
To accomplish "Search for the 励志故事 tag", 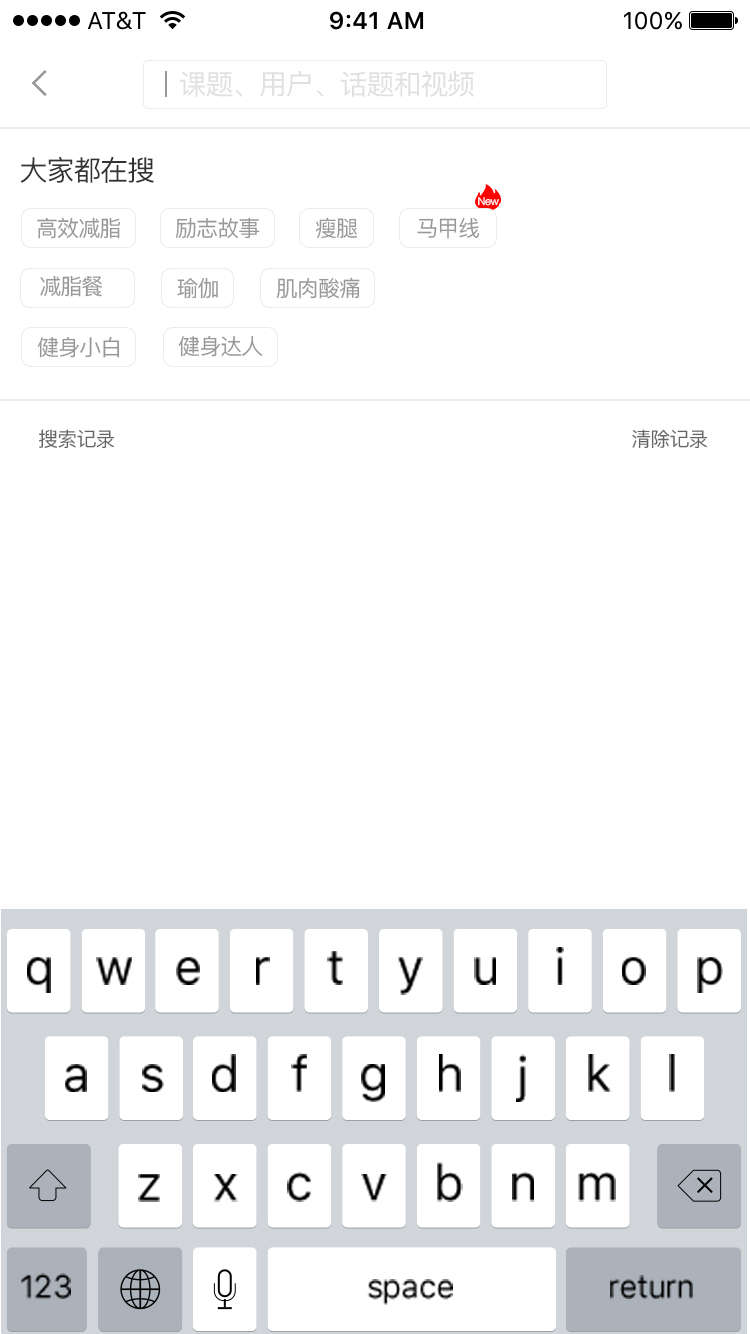I will (217, 228).
